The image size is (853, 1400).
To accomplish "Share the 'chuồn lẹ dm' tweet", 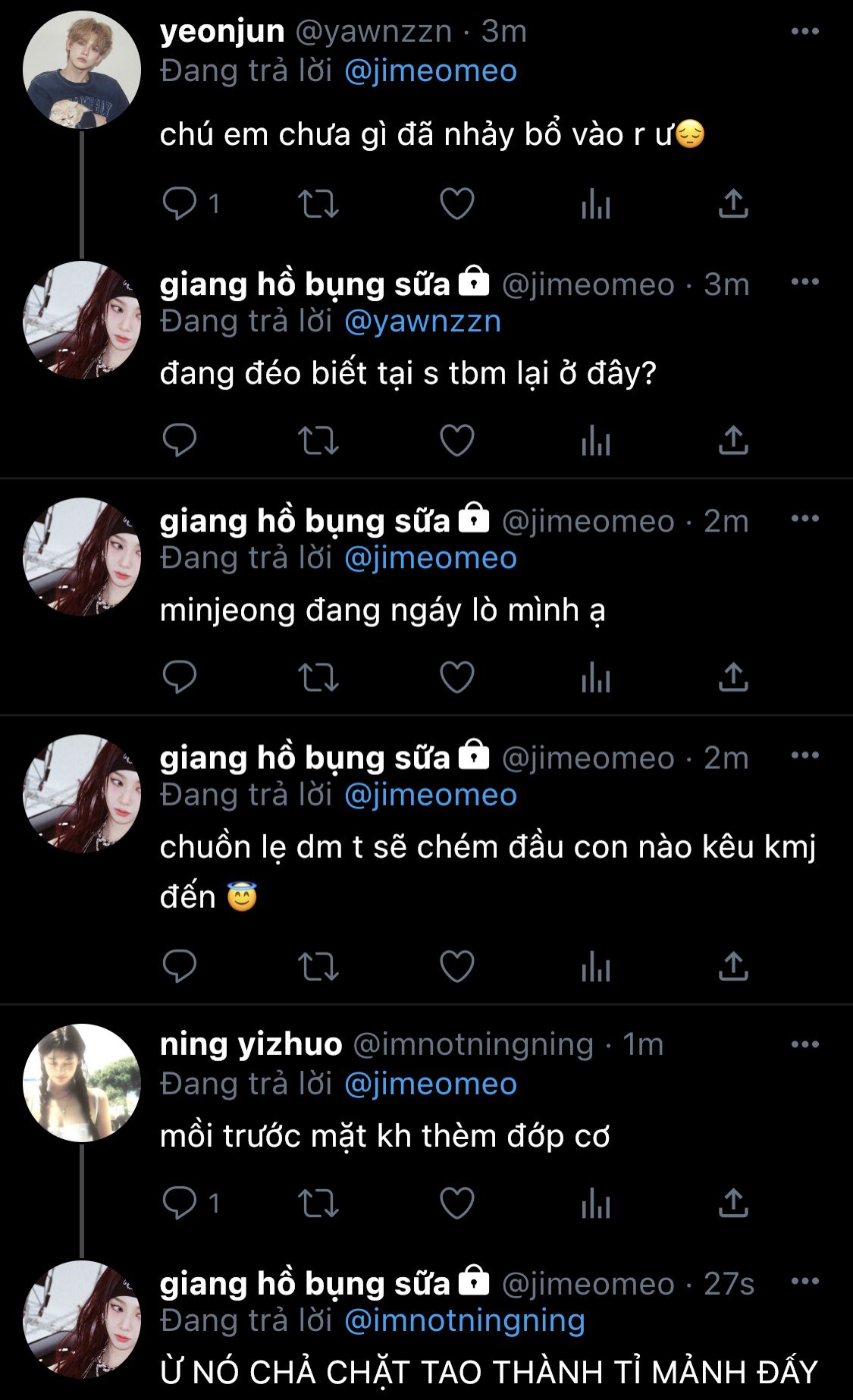I will (733, 965).
